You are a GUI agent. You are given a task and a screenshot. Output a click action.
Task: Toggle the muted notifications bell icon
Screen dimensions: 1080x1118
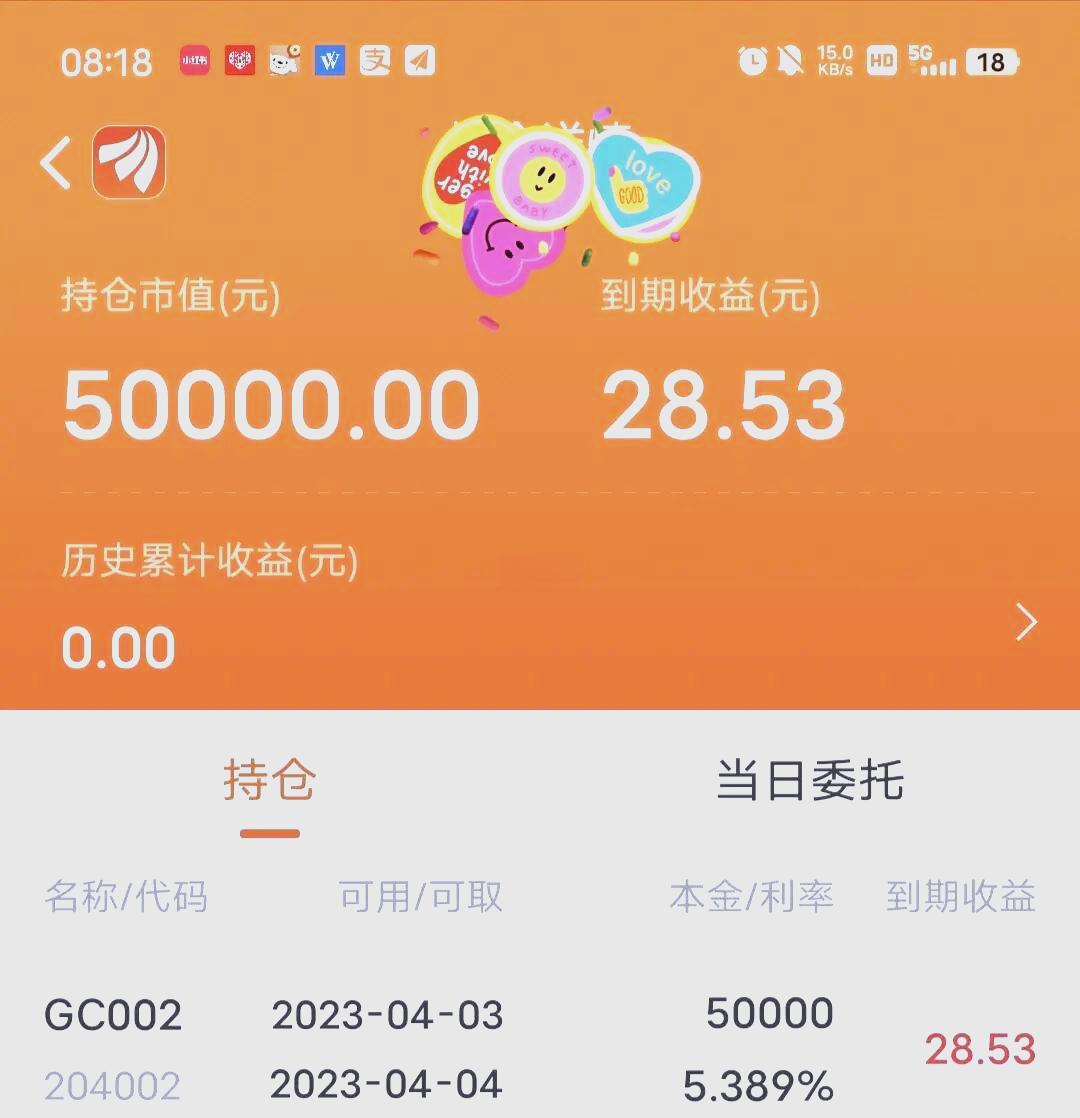click(792, 61)
